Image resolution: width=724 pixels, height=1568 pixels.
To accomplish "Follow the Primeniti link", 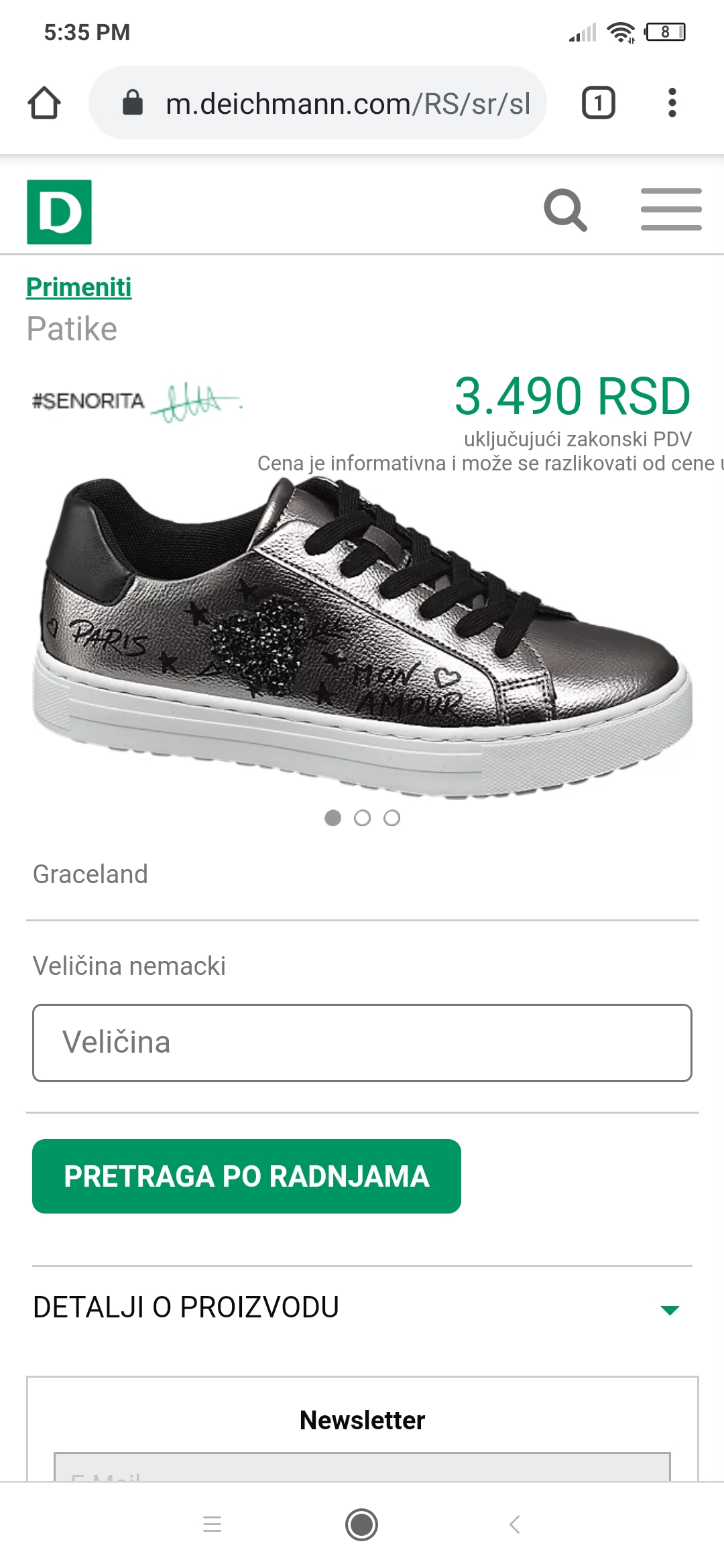I will point(78,287).
